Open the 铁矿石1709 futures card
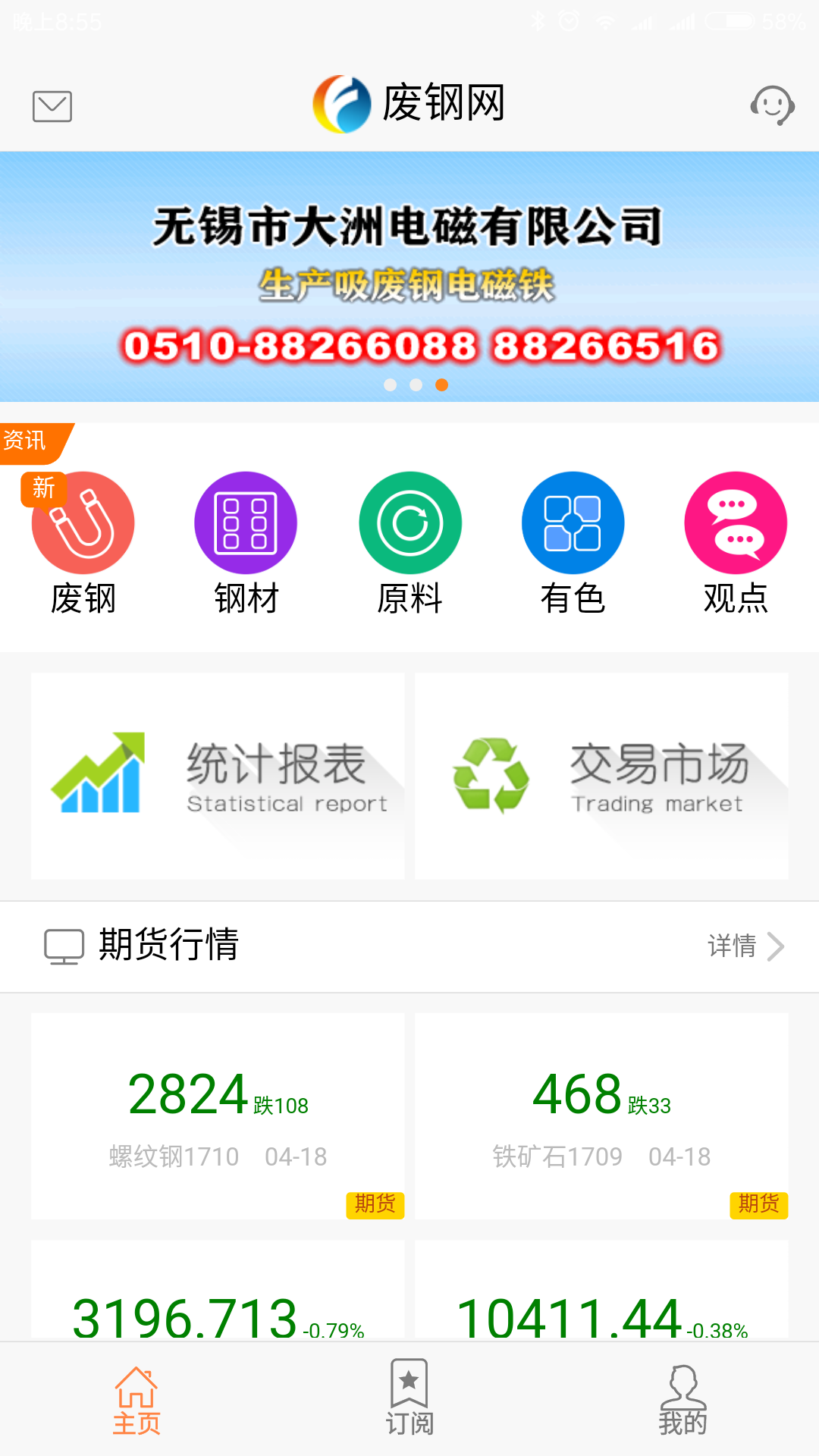Screen dimensions: 819x1456 pyautogui.click(x=601, y=1116)
